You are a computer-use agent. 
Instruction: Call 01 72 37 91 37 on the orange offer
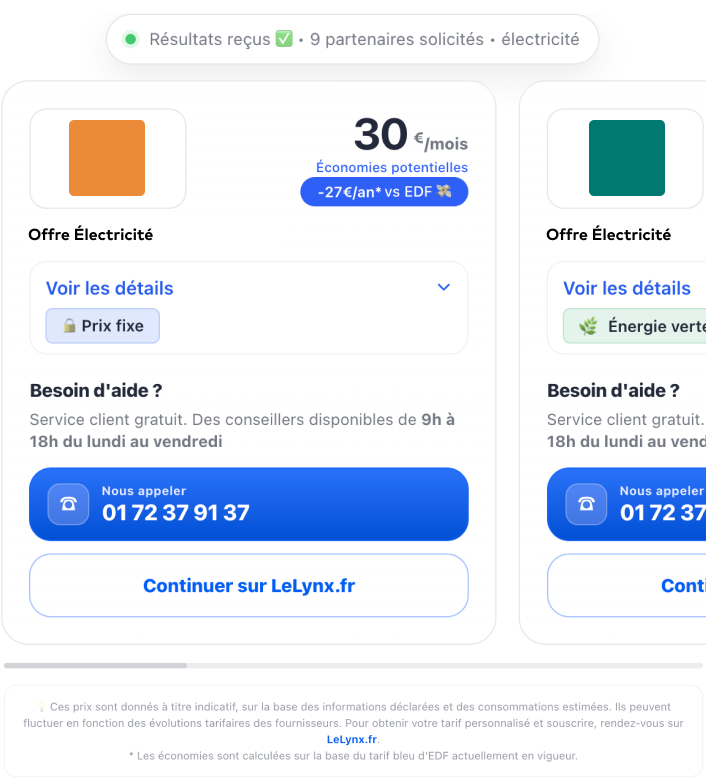(x=249, y=504)
